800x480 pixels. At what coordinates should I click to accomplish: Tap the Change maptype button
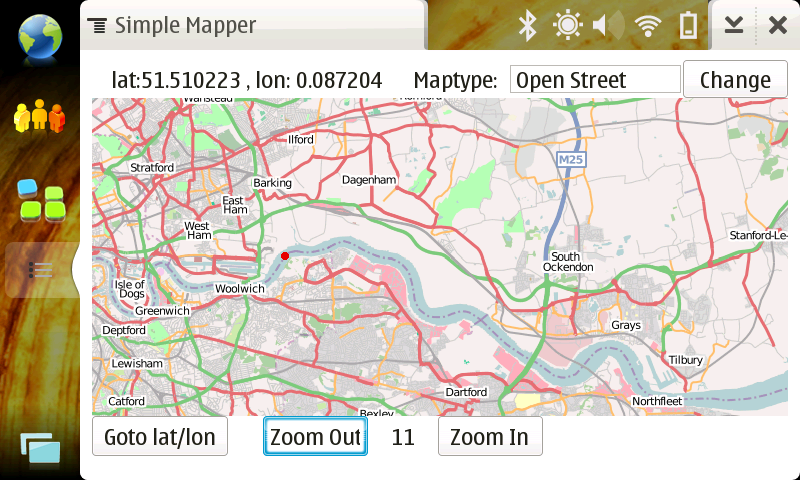coord(735,80)
